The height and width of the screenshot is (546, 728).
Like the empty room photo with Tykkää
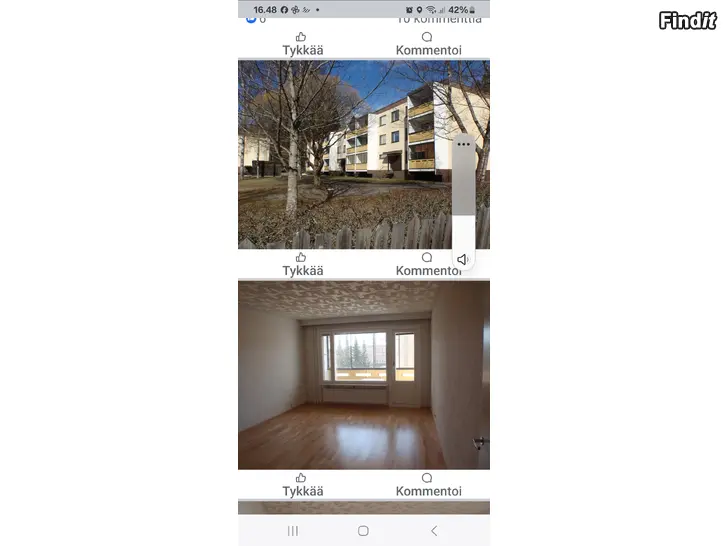point(302,485)
